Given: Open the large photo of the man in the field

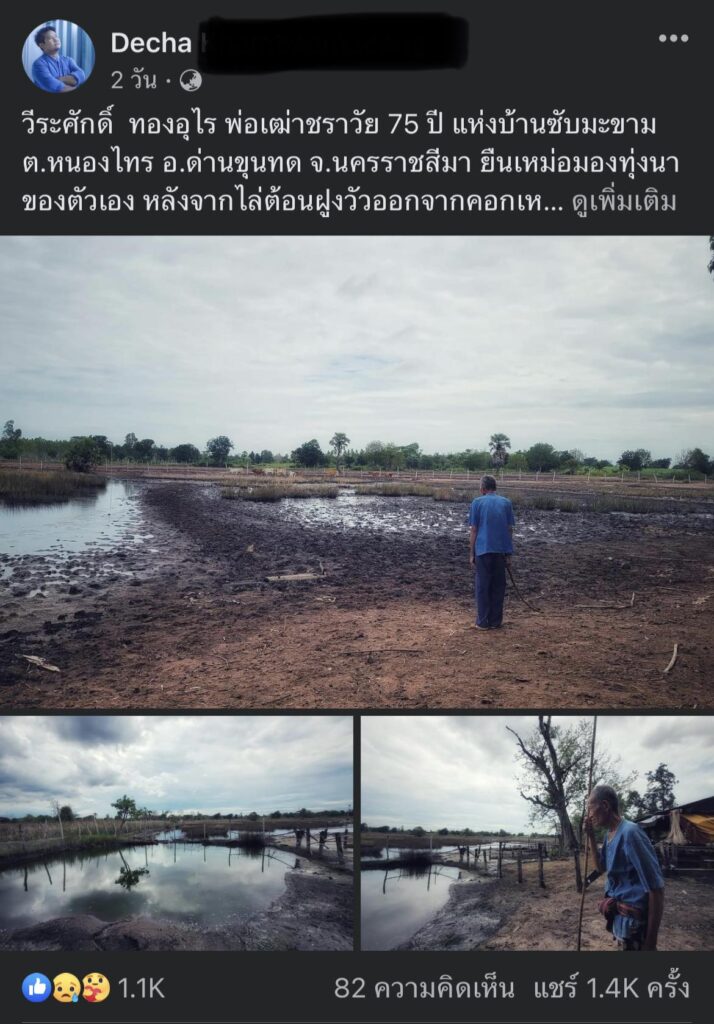Looking at the screenshot, I should point(357,472).
